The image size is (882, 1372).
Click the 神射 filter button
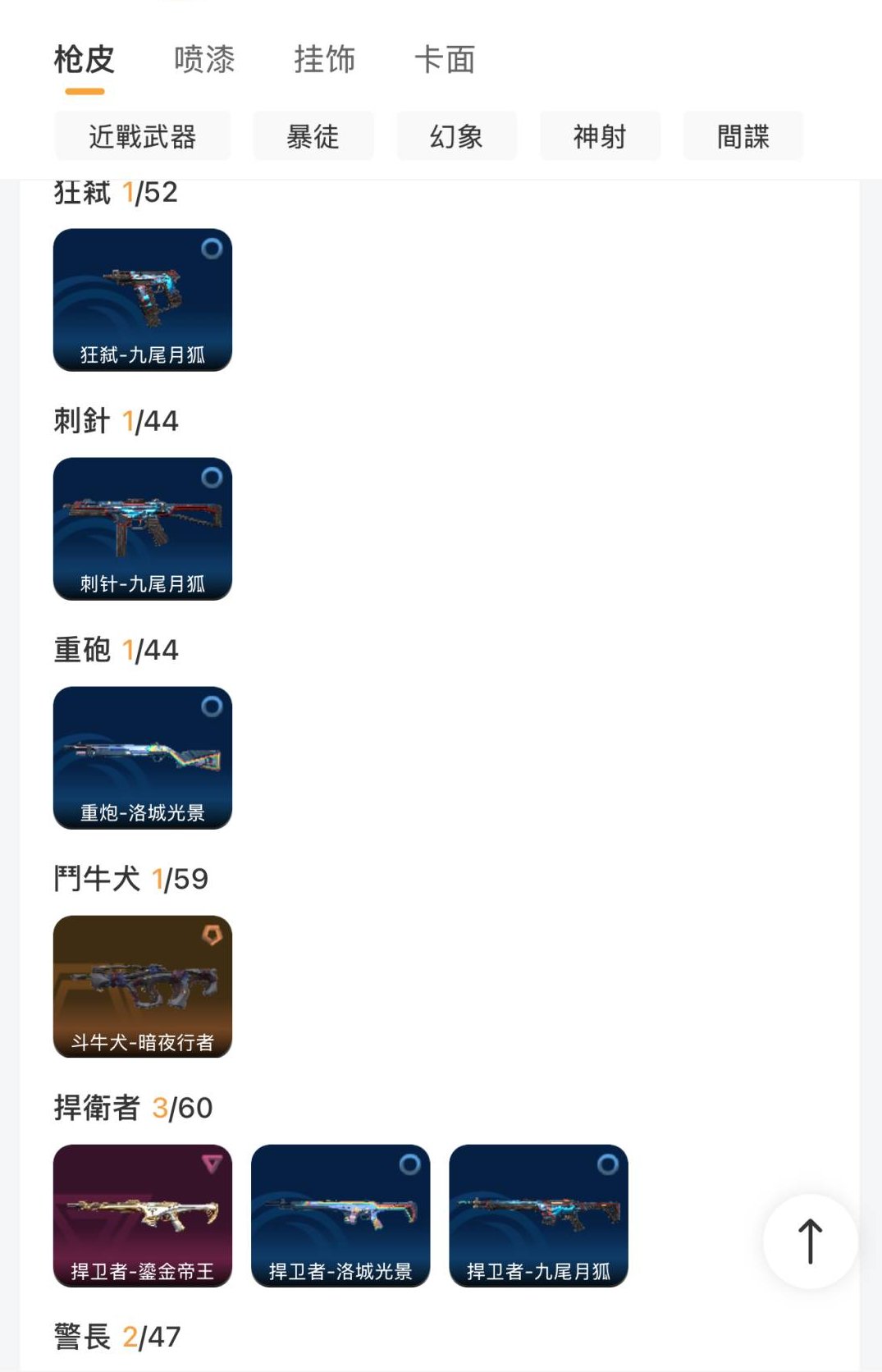(600, 136)
